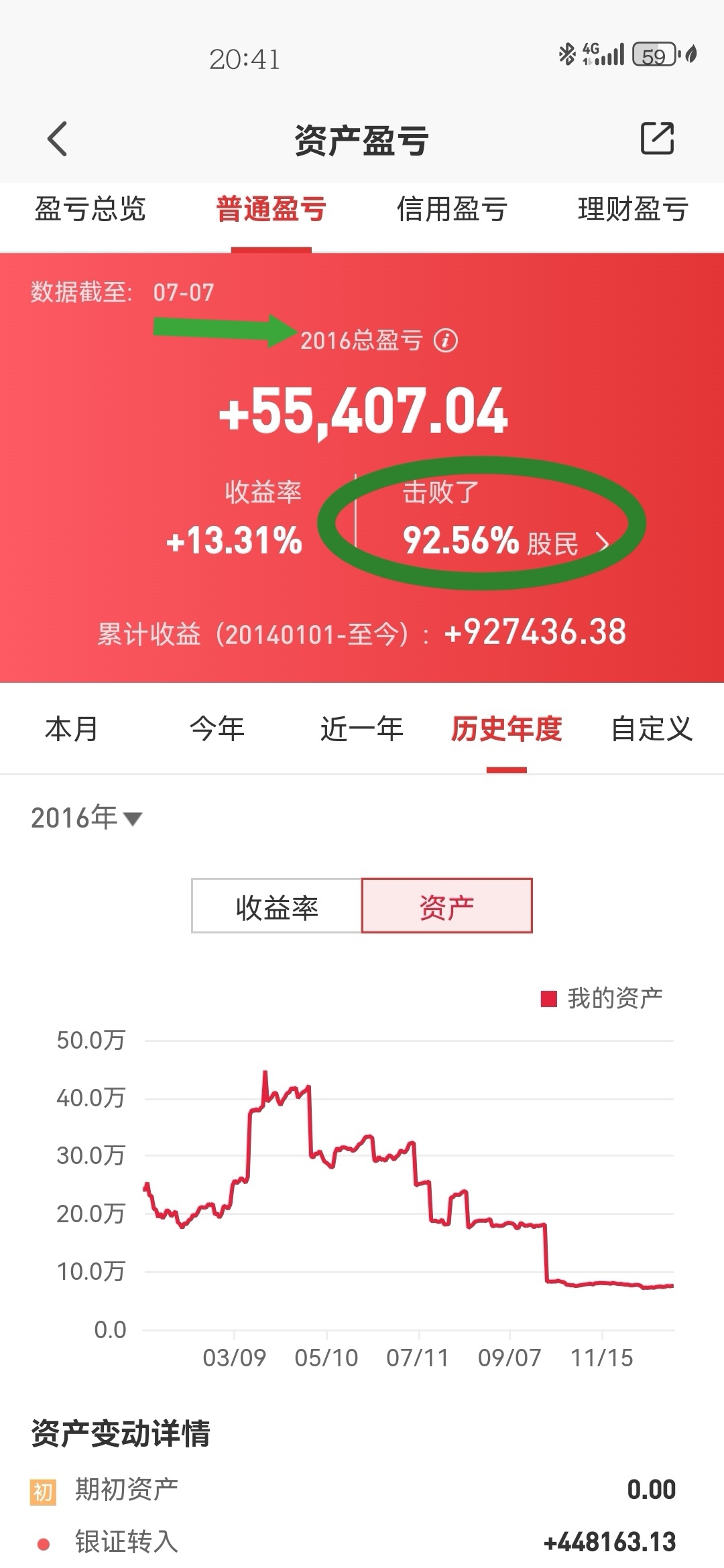Open 自定义 date range
The image size is (724, 1568).
point(651,729)
